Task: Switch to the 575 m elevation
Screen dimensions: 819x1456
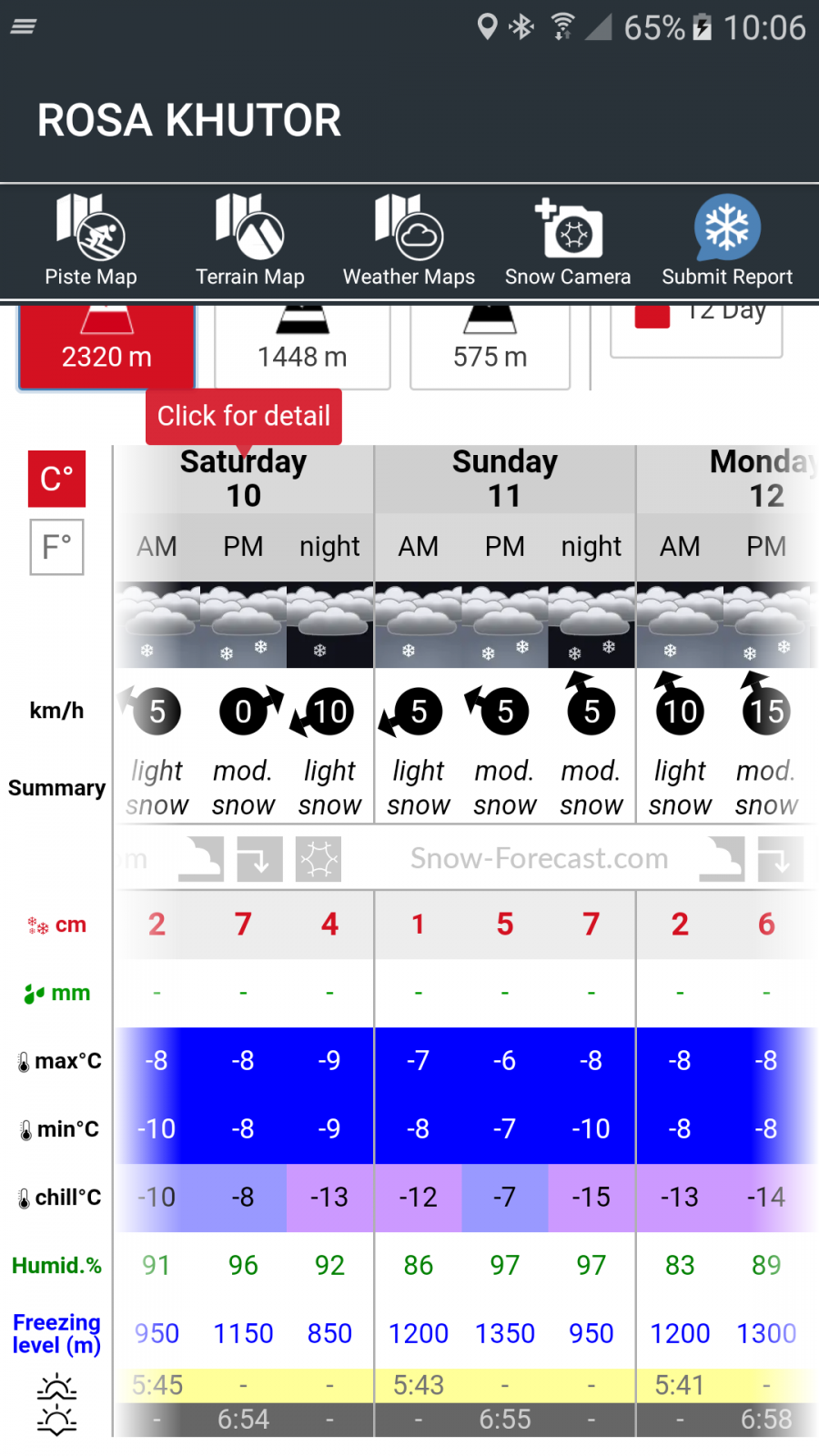Action: 490,347
